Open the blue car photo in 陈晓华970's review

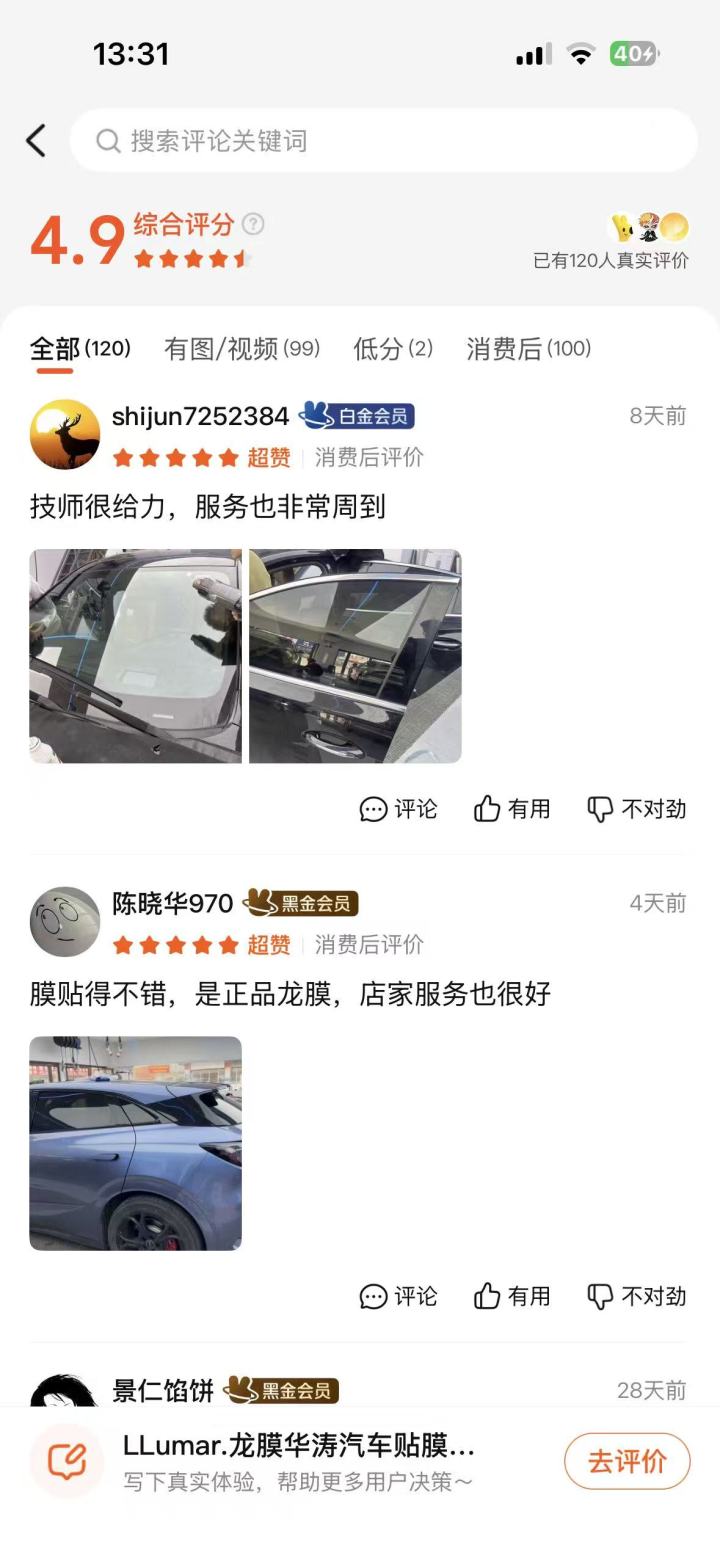pos(135,1143)
